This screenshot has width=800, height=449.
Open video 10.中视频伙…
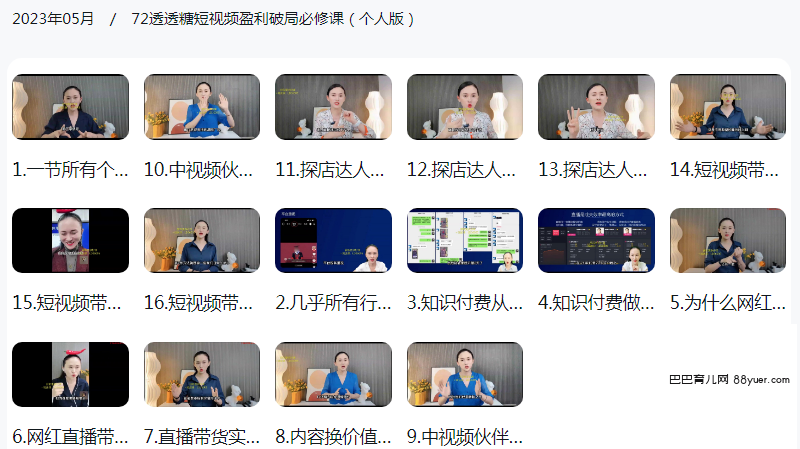coord(202,107)
